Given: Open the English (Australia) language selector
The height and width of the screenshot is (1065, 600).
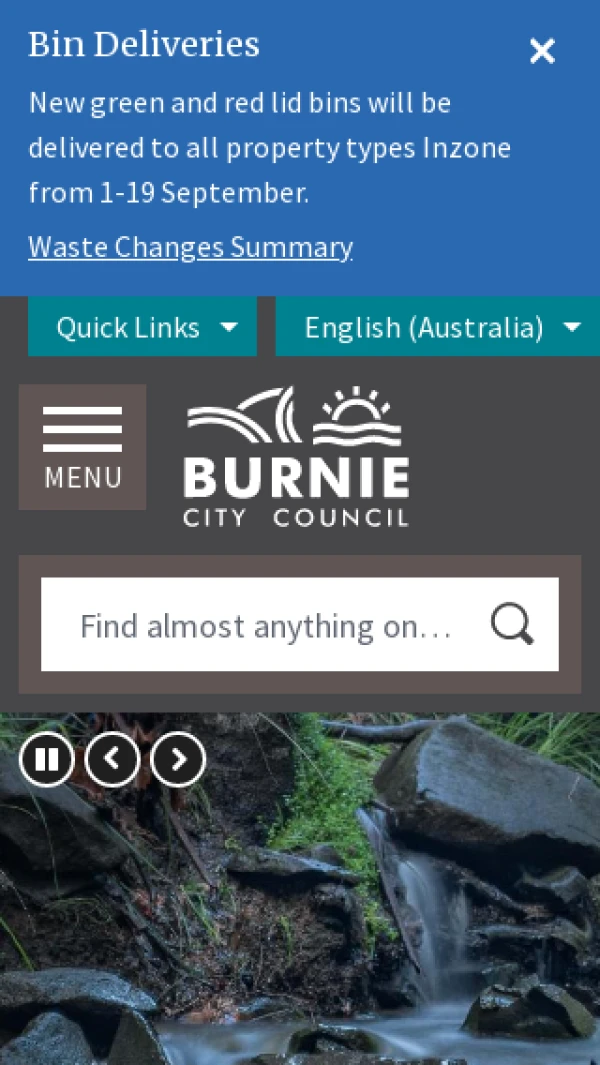Looking at the screenshot, I should [438, 327].
